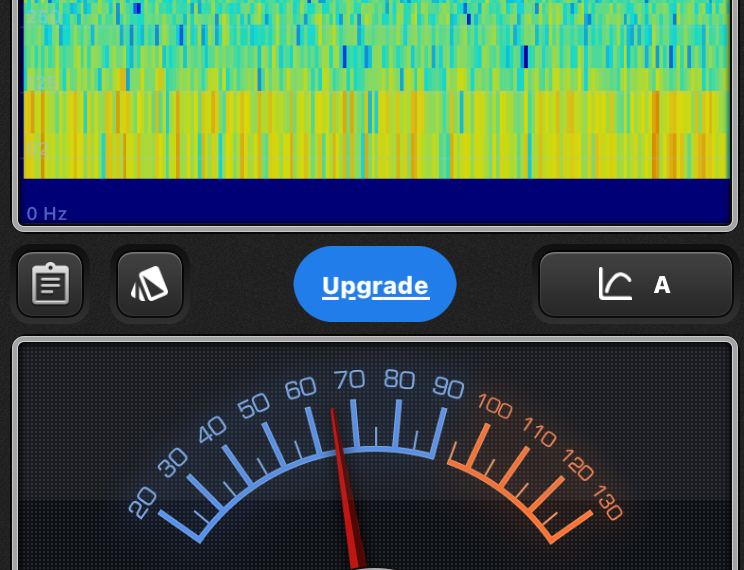Tap the cards theme icon
This screenshot has height=570, width=744.
pyautogui.click(x=150, y=284)
